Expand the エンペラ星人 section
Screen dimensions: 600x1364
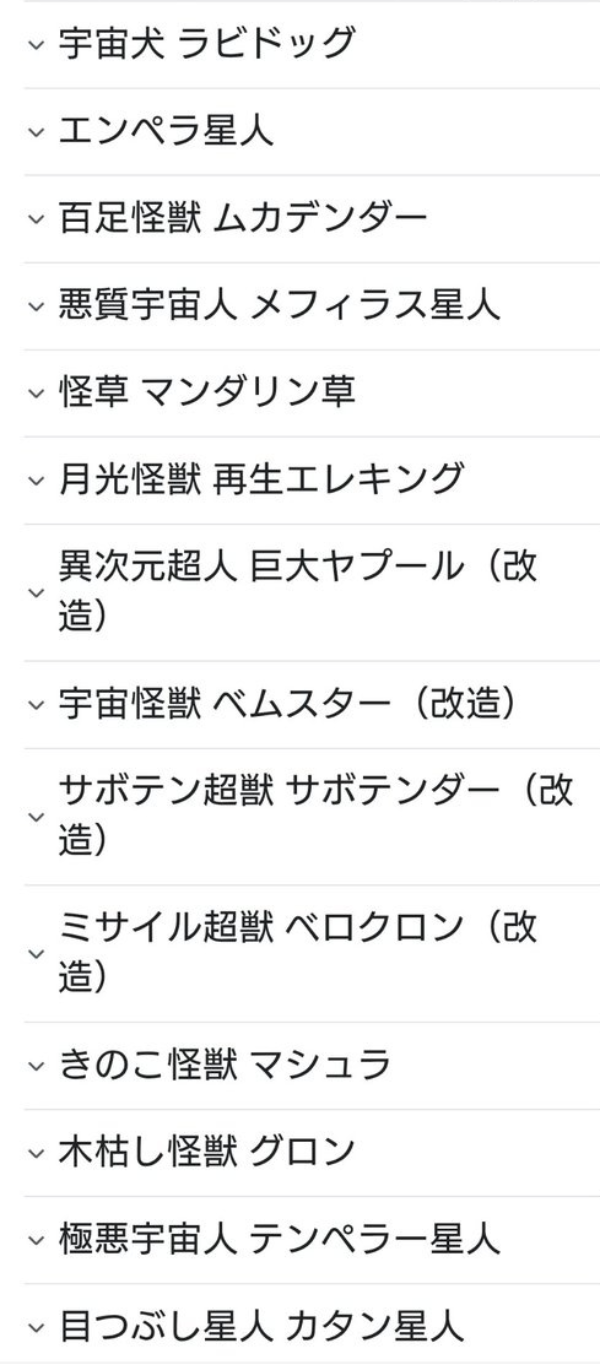point(299,132)
